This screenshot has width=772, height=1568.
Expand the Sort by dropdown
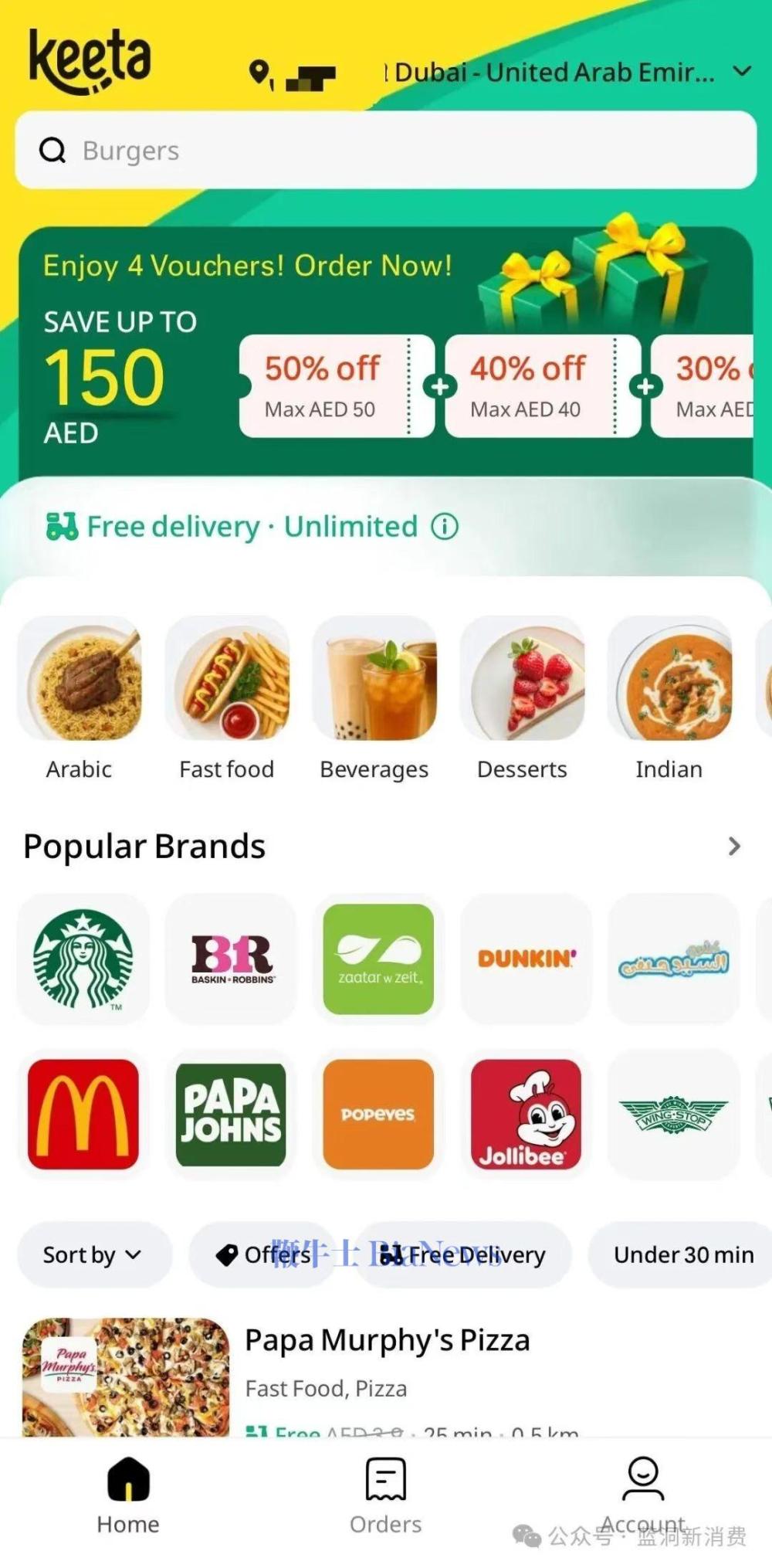pyautogui.click(x=93, y=1255)
